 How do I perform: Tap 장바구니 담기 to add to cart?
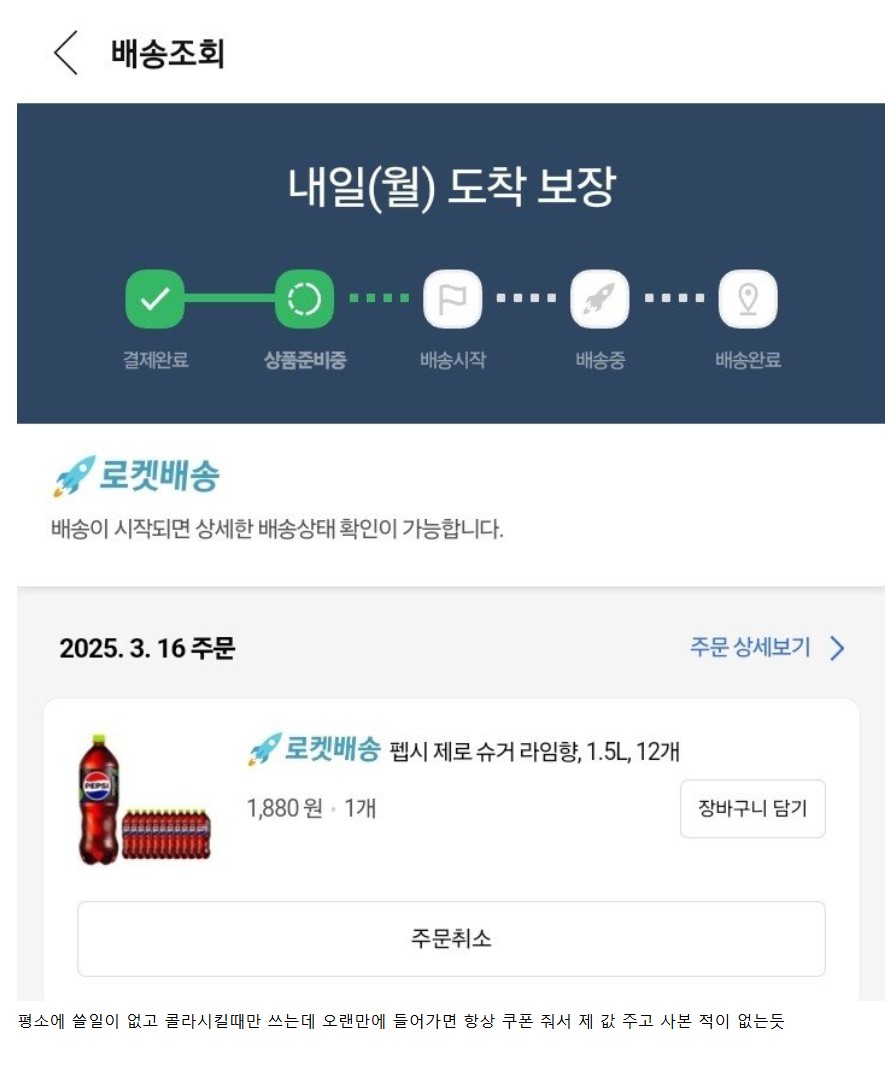coord(752,808)
